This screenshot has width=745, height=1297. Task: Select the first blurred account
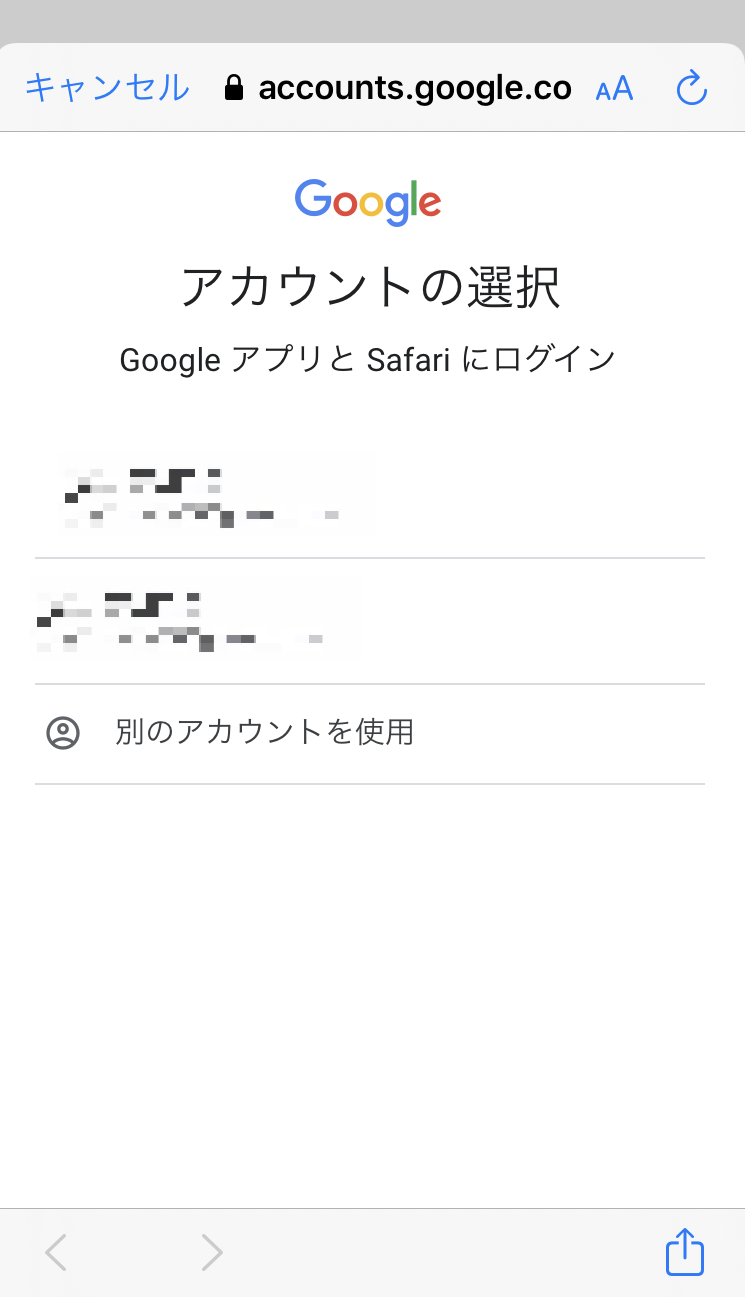(x=370, y=495)
